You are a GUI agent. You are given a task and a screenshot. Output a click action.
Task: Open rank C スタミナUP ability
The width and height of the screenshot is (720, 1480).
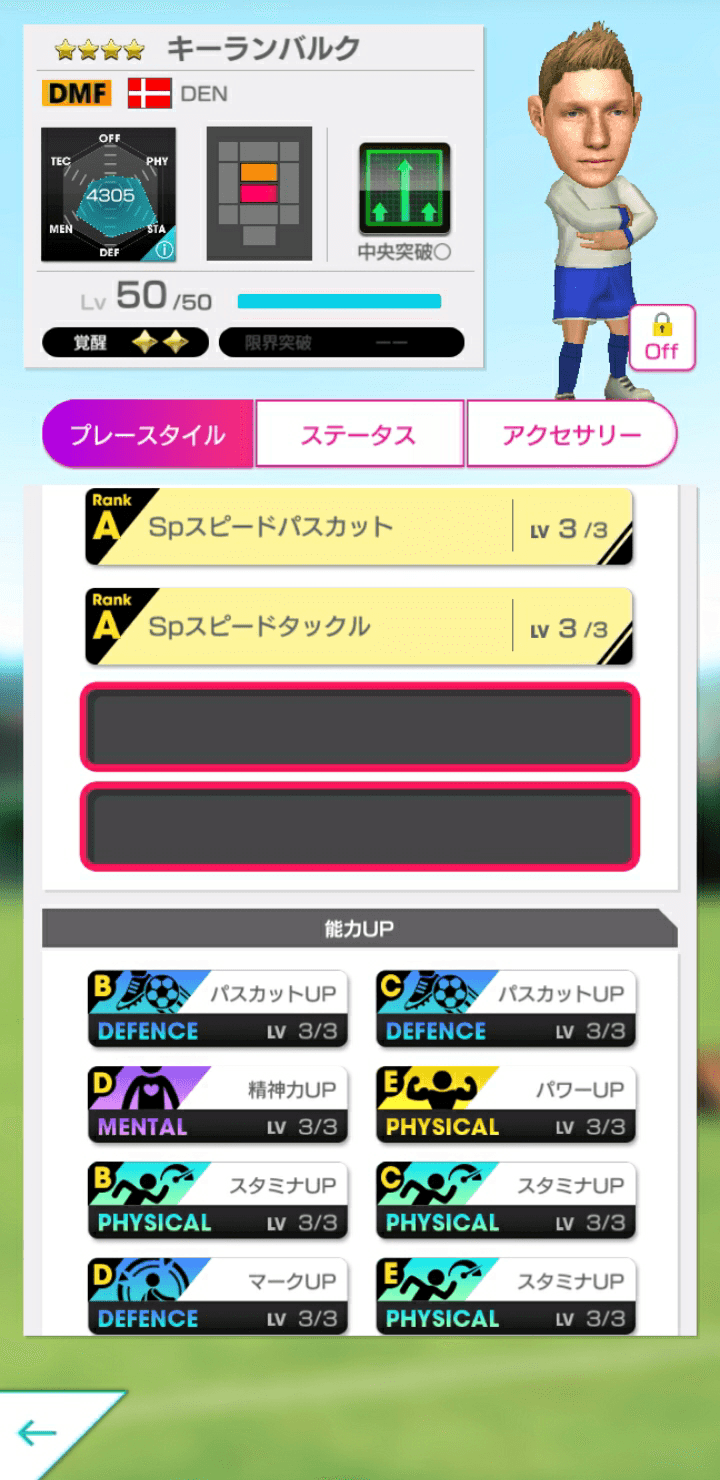point(506,1201)
